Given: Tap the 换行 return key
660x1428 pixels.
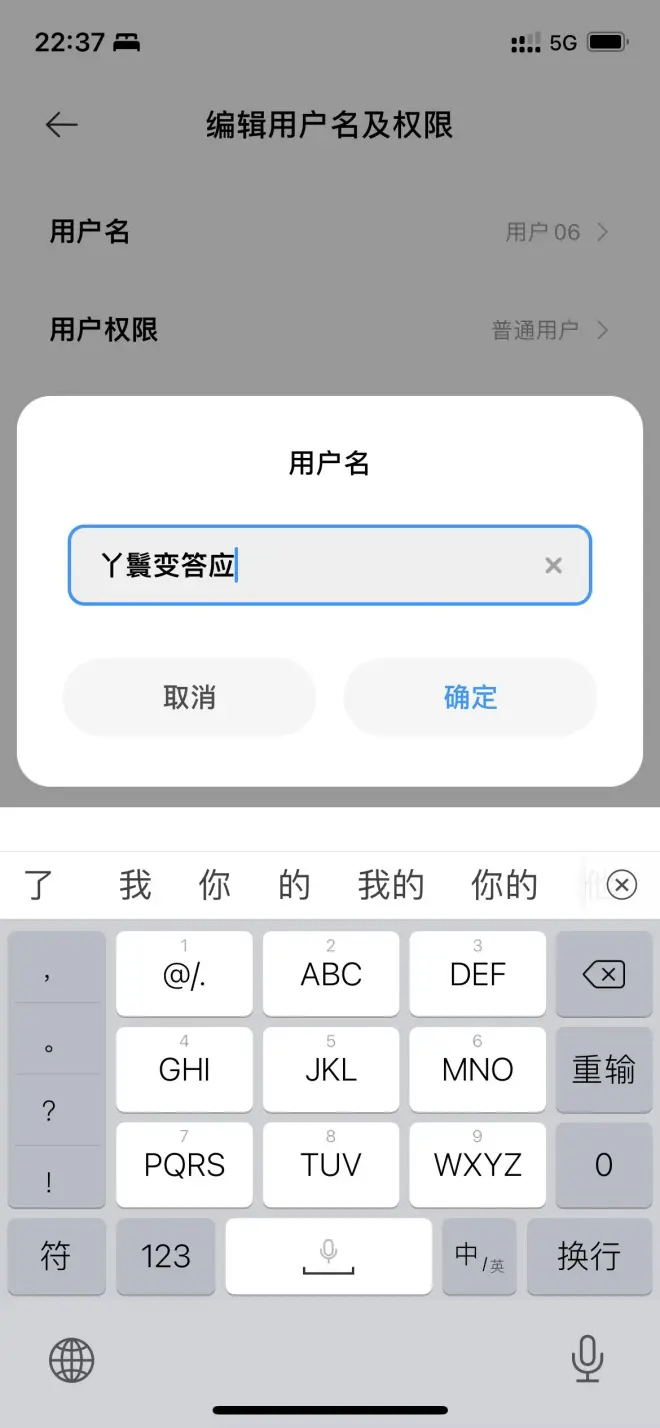Looking at the screenshot, I should pos(589,1256).
